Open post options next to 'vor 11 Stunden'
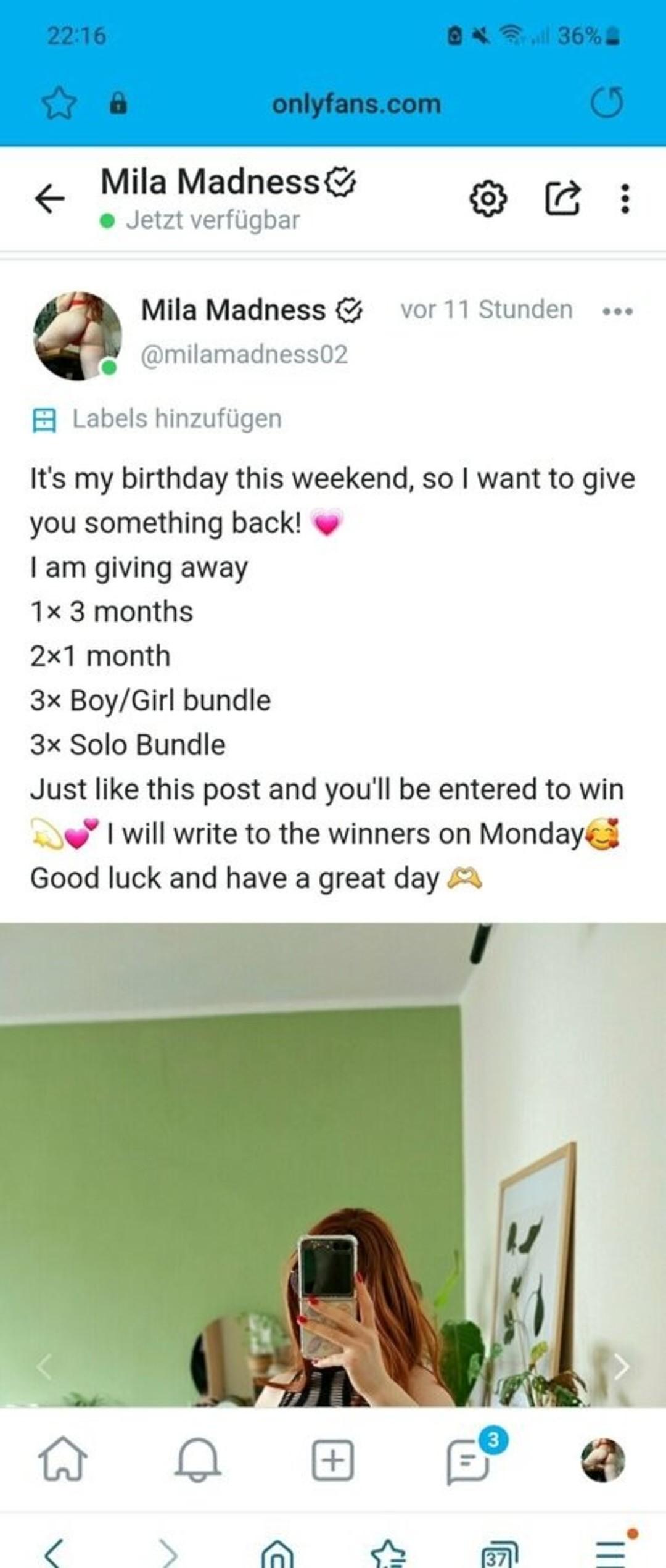Viewport: 666px width, 1568px height. tap(617, 311)
